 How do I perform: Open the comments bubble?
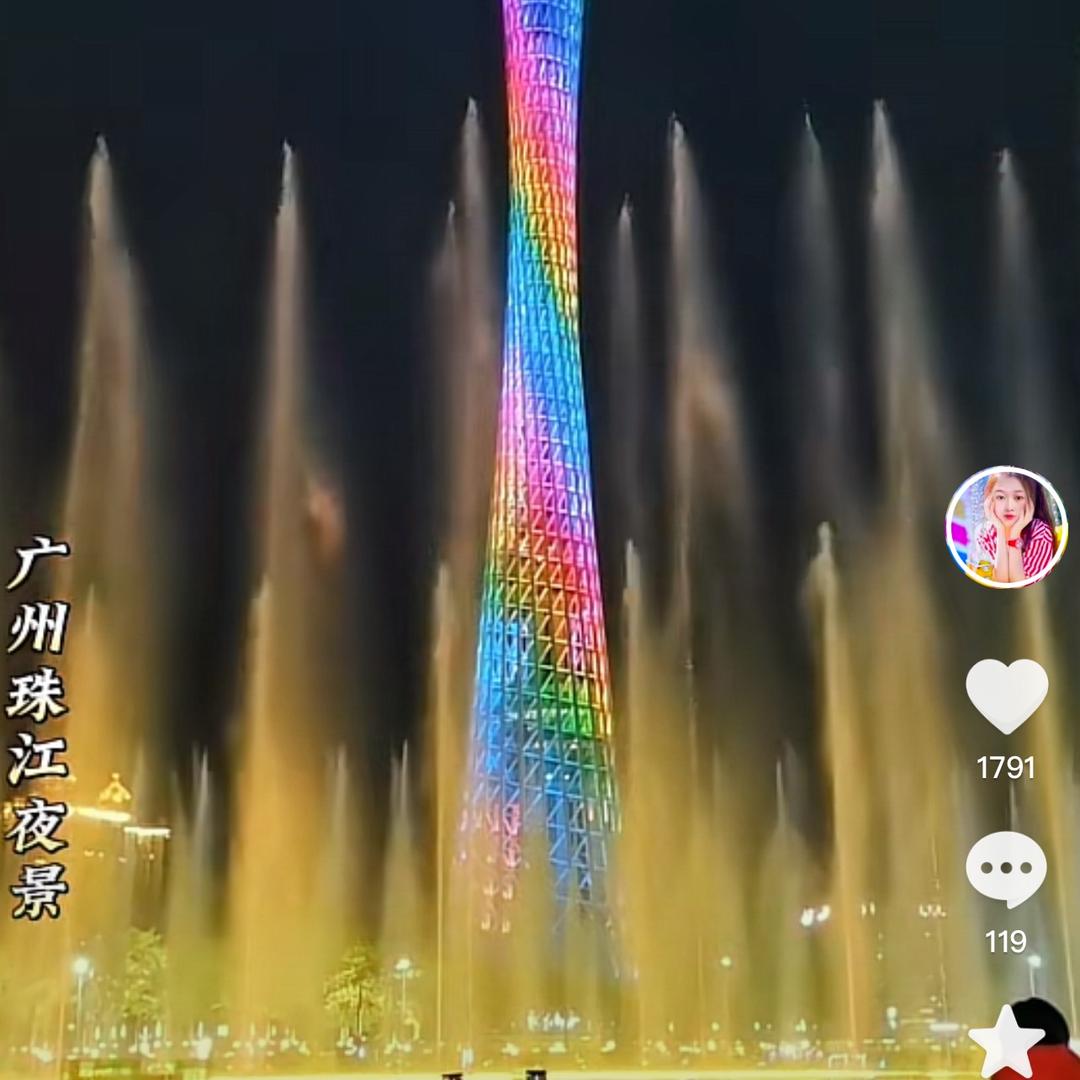(1006, 869)
